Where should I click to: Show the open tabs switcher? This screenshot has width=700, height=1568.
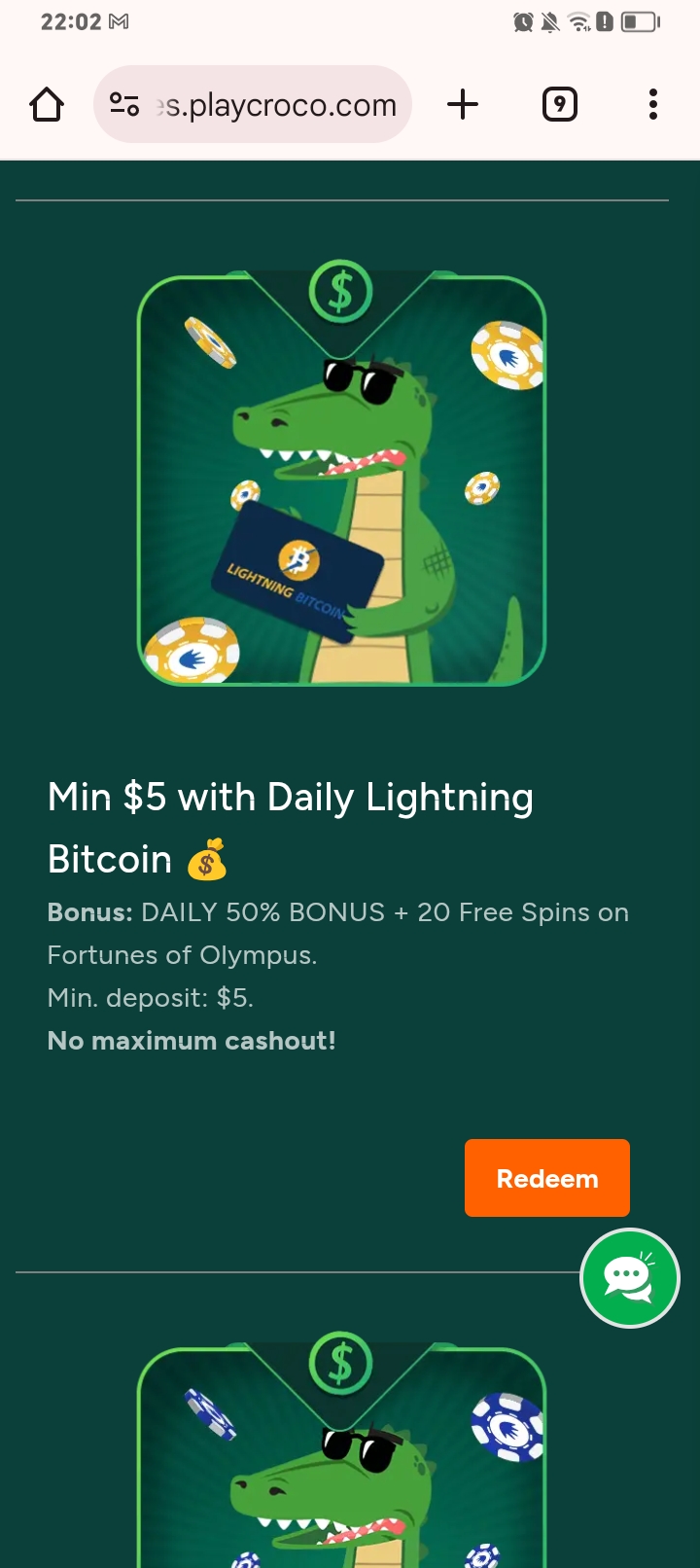pyautogui.click(x=559, y=104)
